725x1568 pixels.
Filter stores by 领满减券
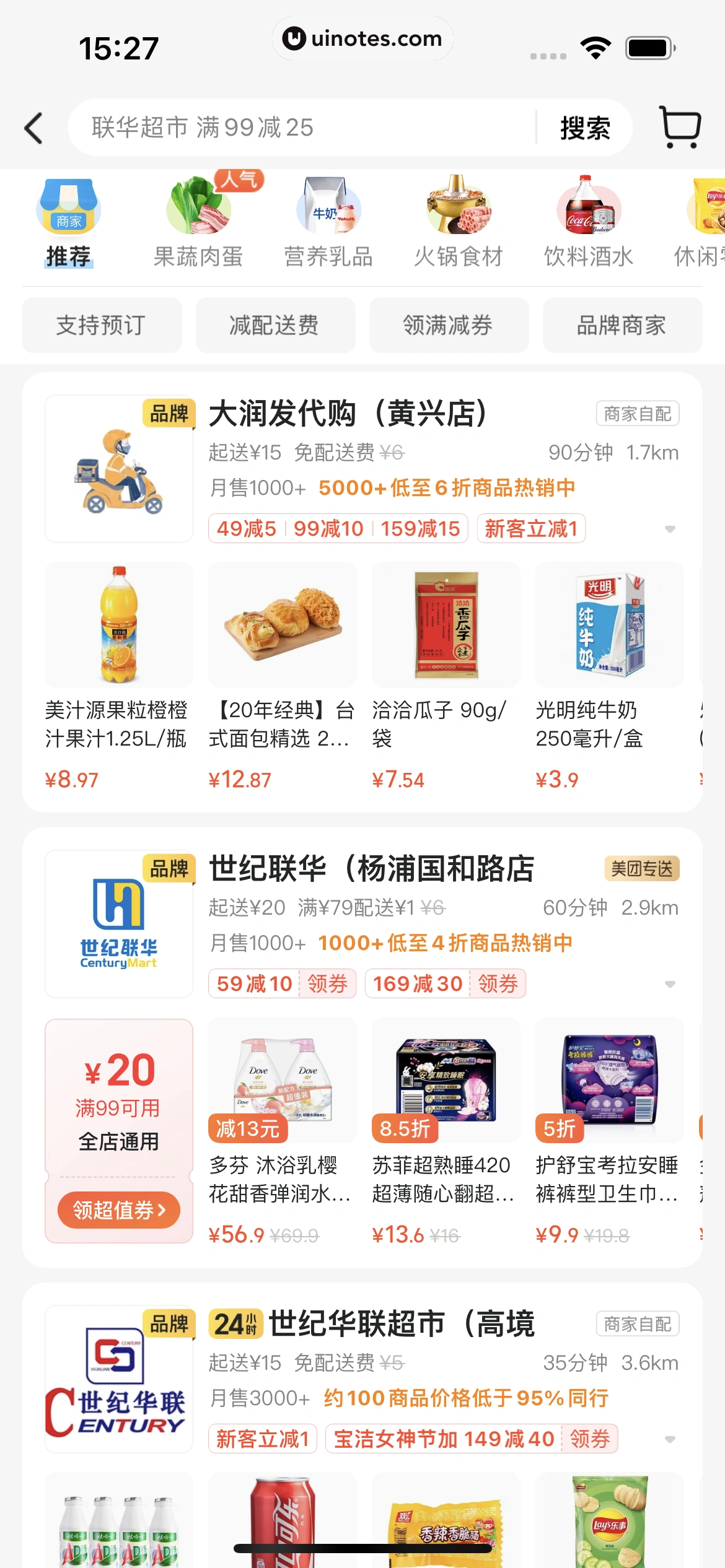[x=449, y=325]
